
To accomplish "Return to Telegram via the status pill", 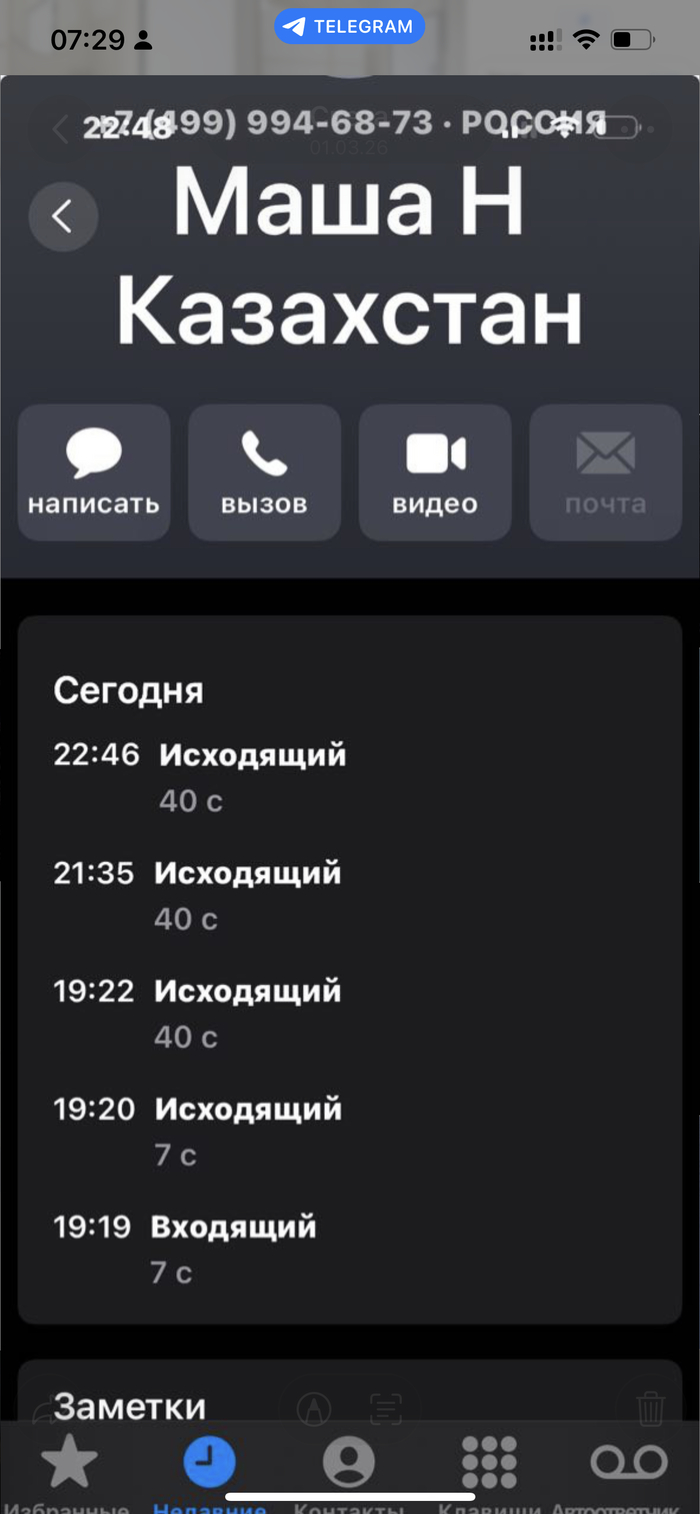I will tap(349, 27).
